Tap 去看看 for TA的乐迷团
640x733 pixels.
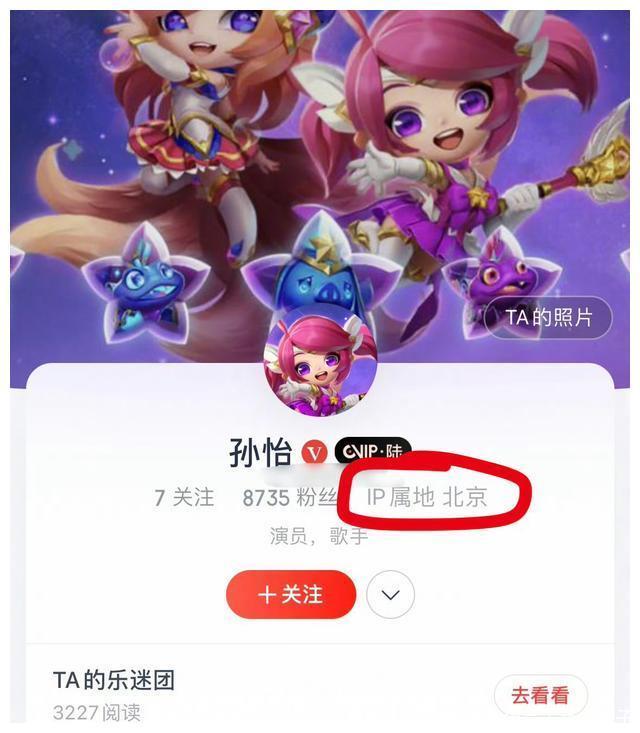540,695
